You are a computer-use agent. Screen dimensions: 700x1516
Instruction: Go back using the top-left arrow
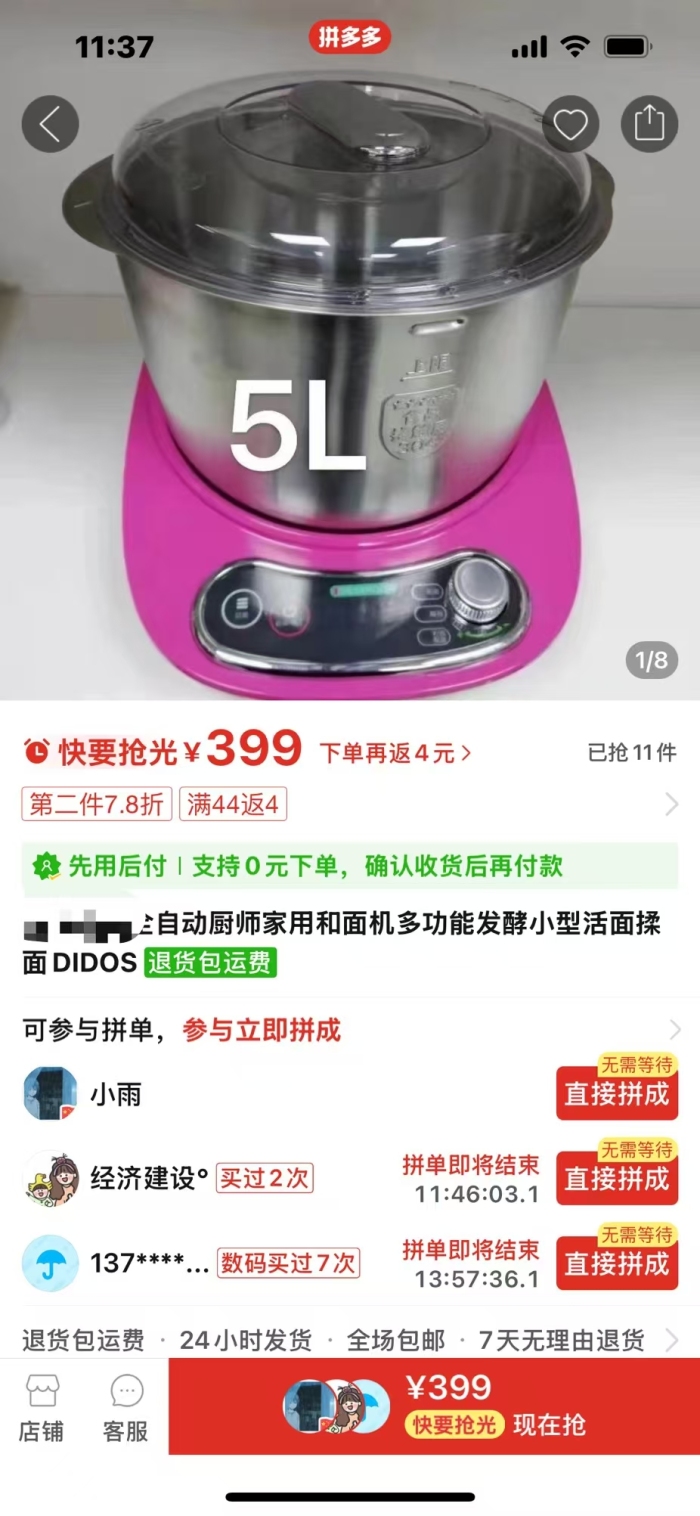pos(50,124)
